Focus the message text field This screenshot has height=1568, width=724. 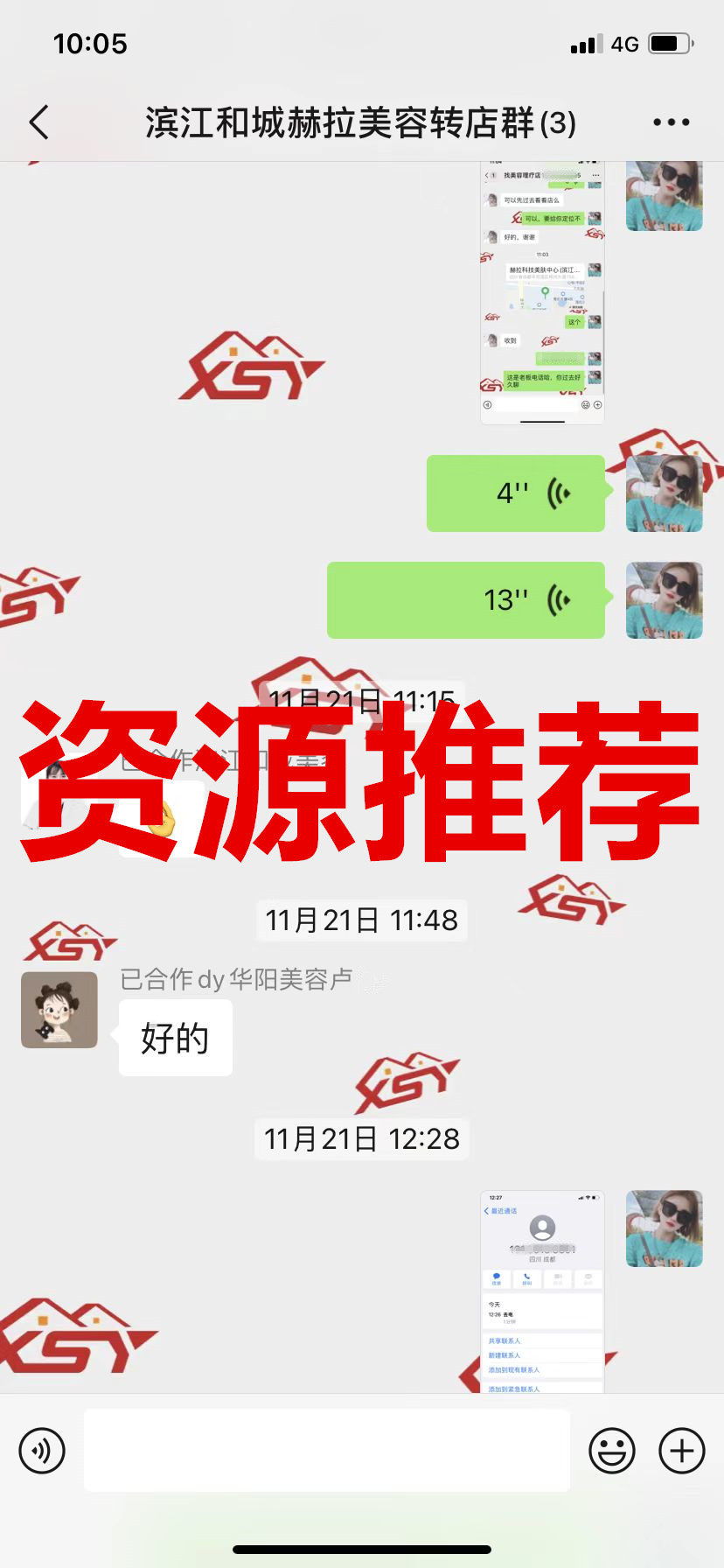click(327, 1451)
